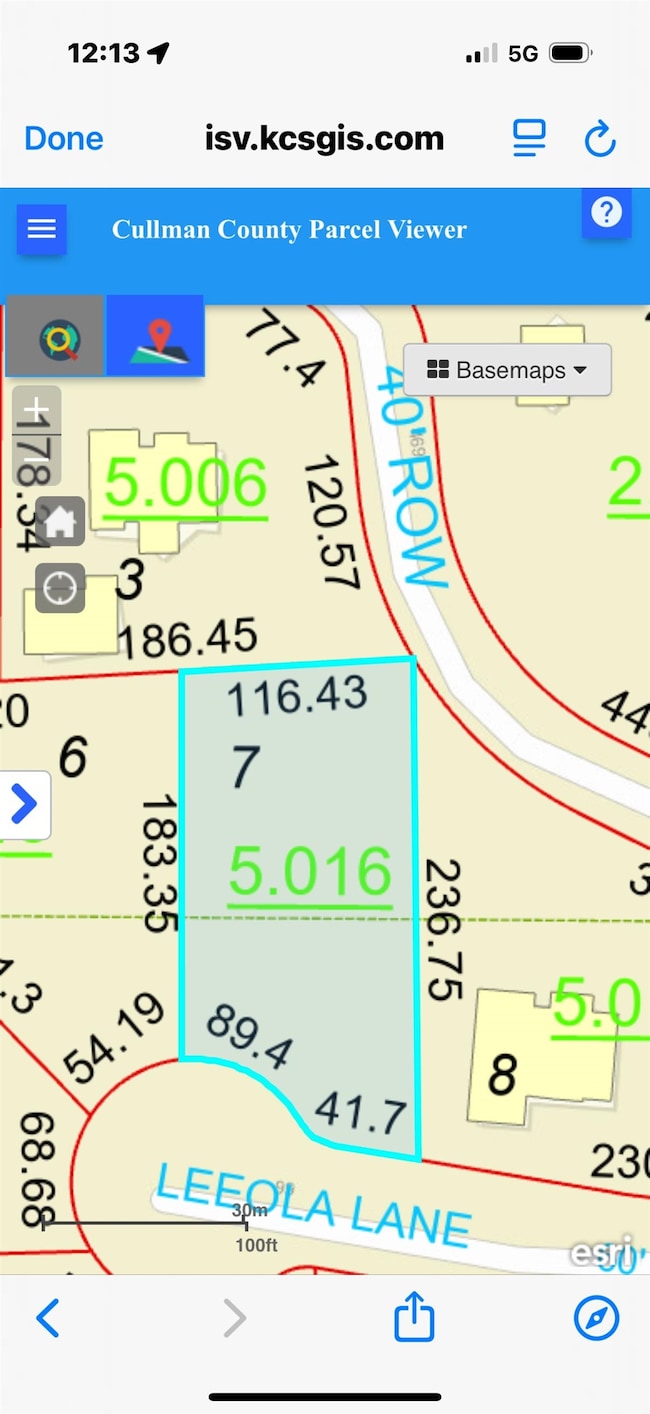The image size is (650, 1414).
Task: Share this page
Action: pyautogui.click(x=414, y=1318)
